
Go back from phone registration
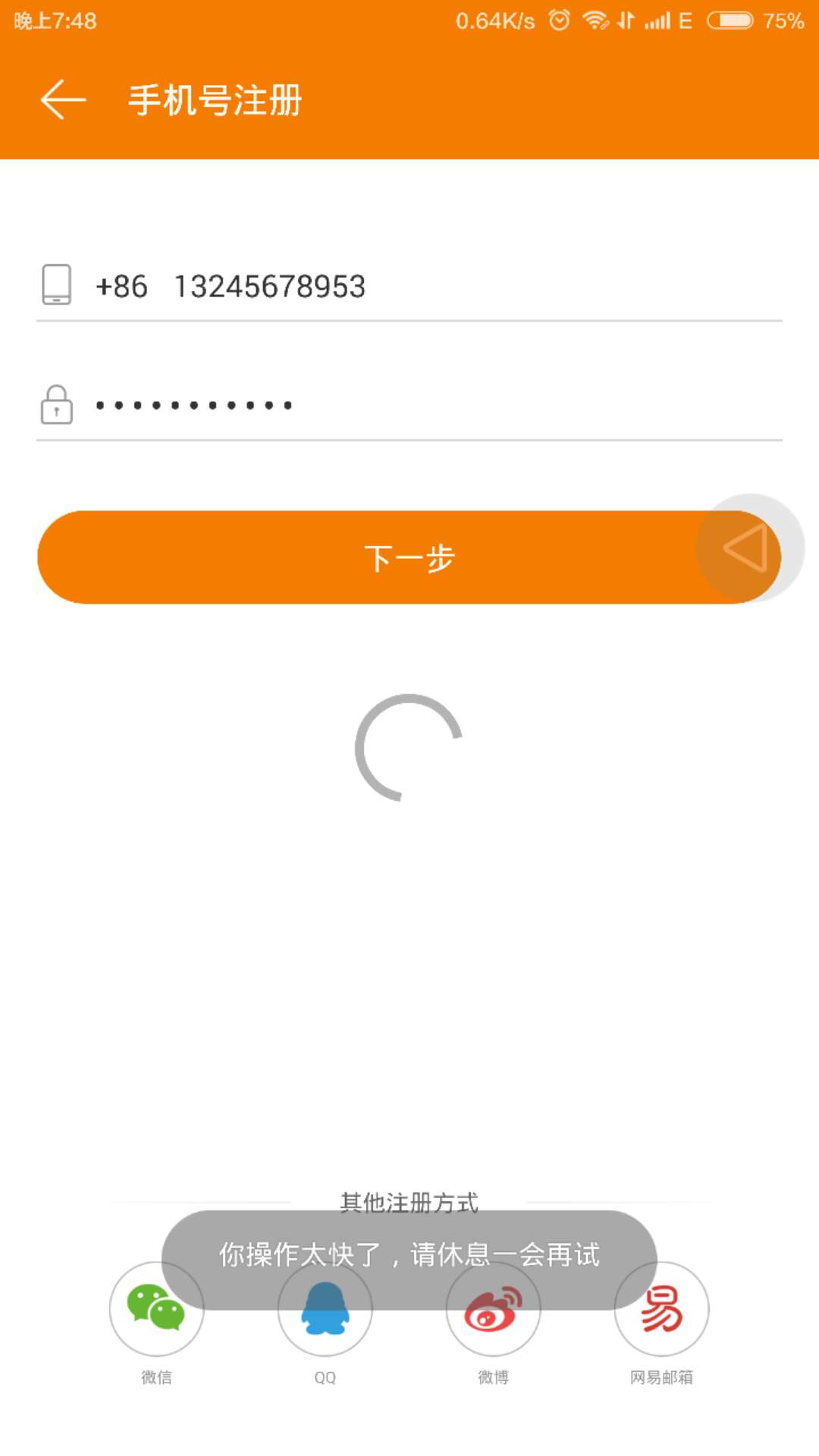pos(63,100)
